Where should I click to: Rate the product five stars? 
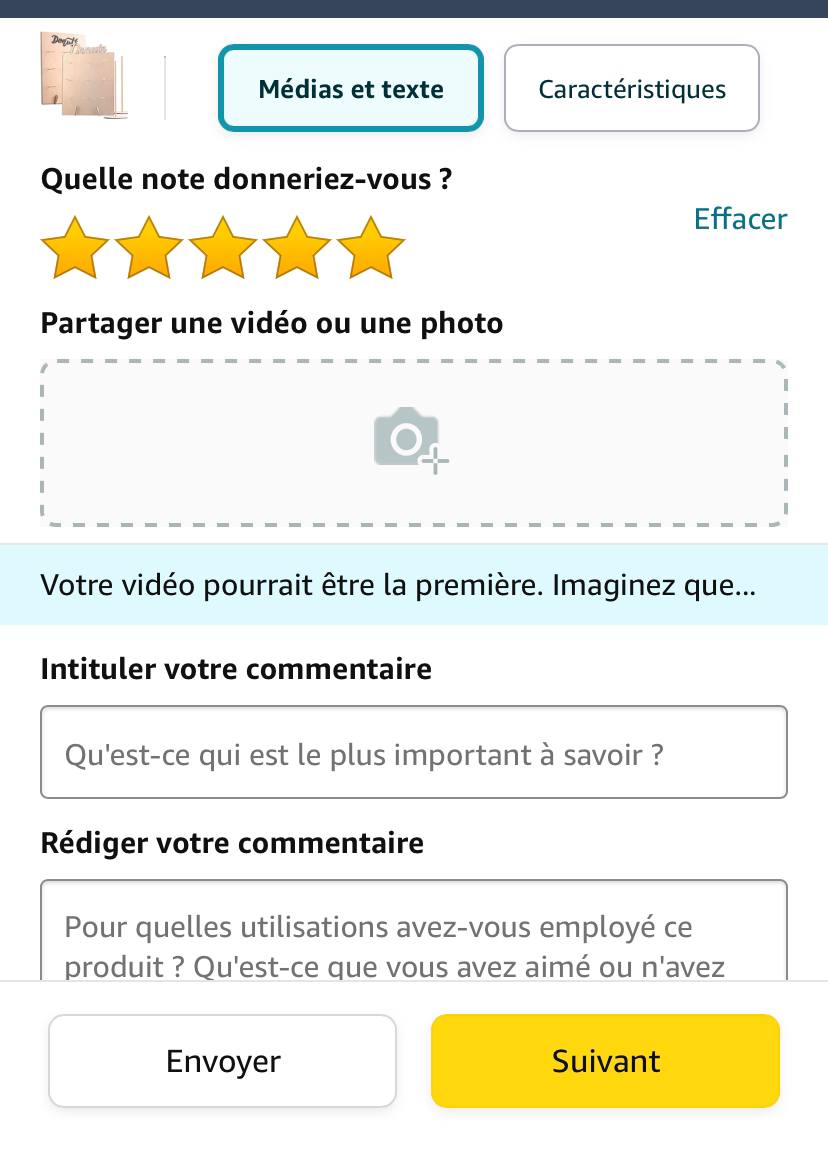(x=371, y=248)
